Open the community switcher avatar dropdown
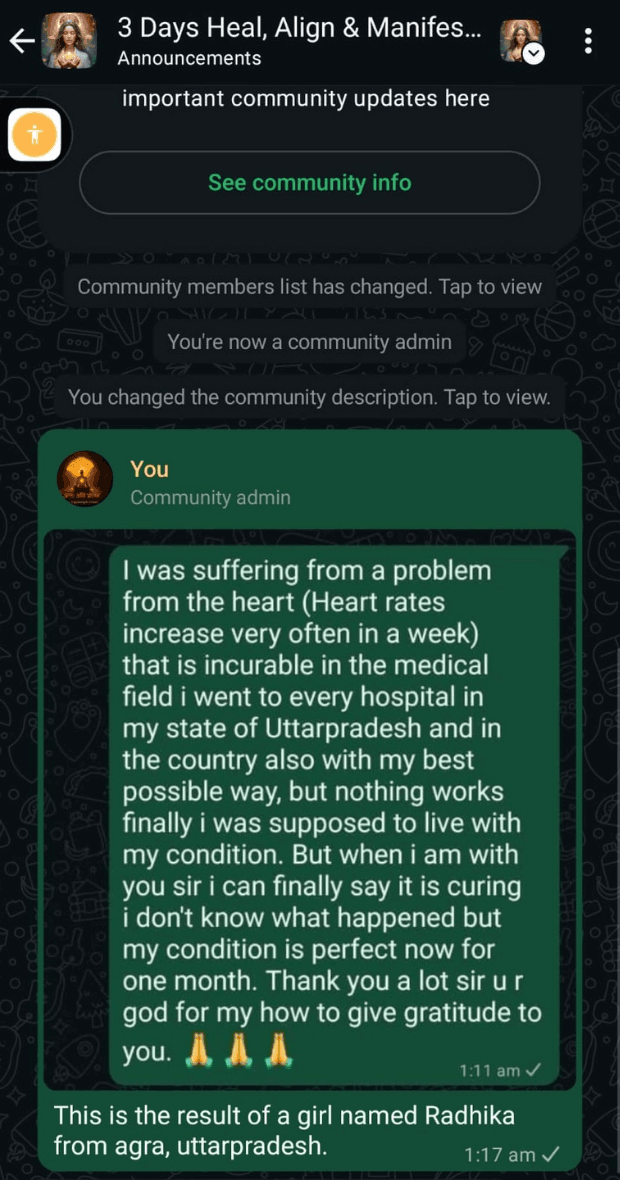This screenshot has width=620, height=1180. point(522,41)
